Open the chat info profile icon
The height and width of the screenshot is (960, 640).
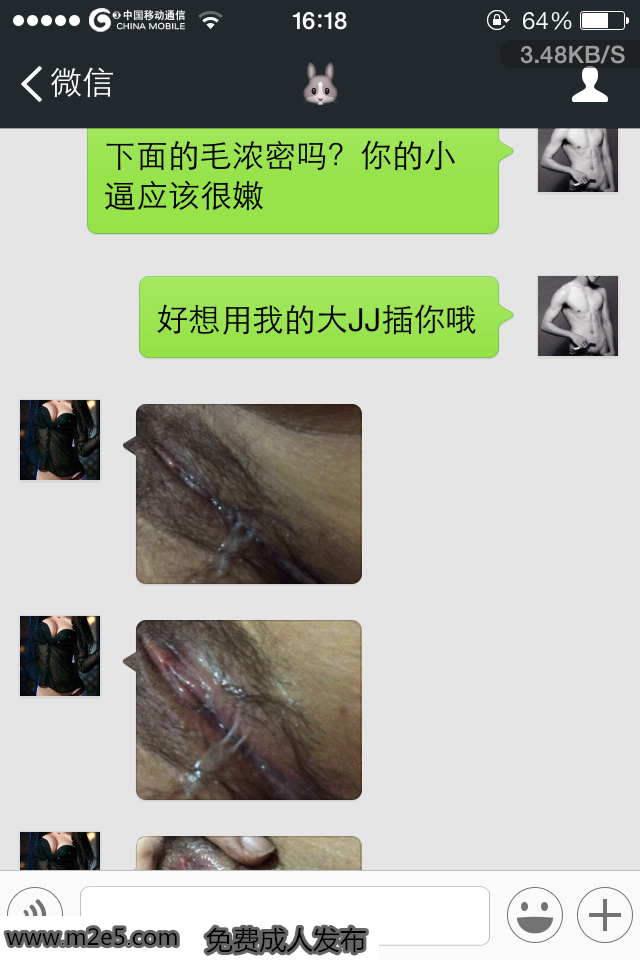click(x=590, y=85)
